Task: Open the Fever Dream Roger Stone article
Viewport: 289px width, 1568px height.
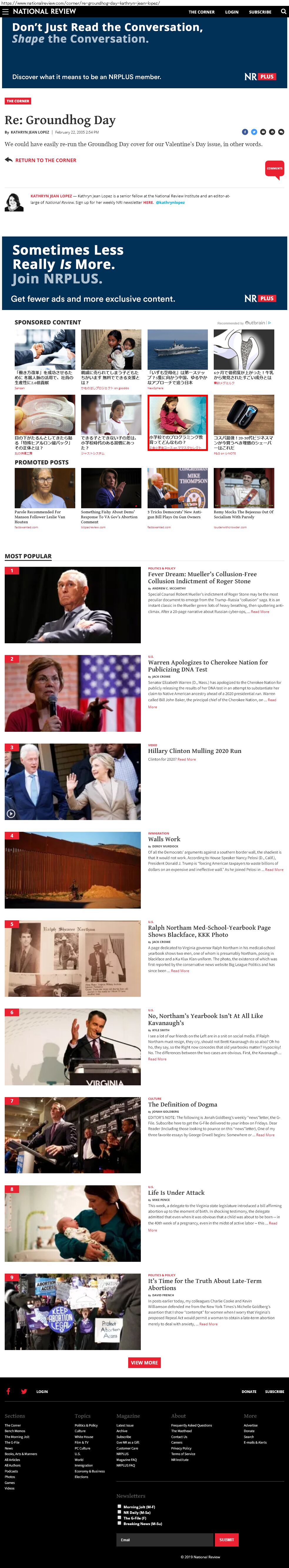Action: point(202,578)
